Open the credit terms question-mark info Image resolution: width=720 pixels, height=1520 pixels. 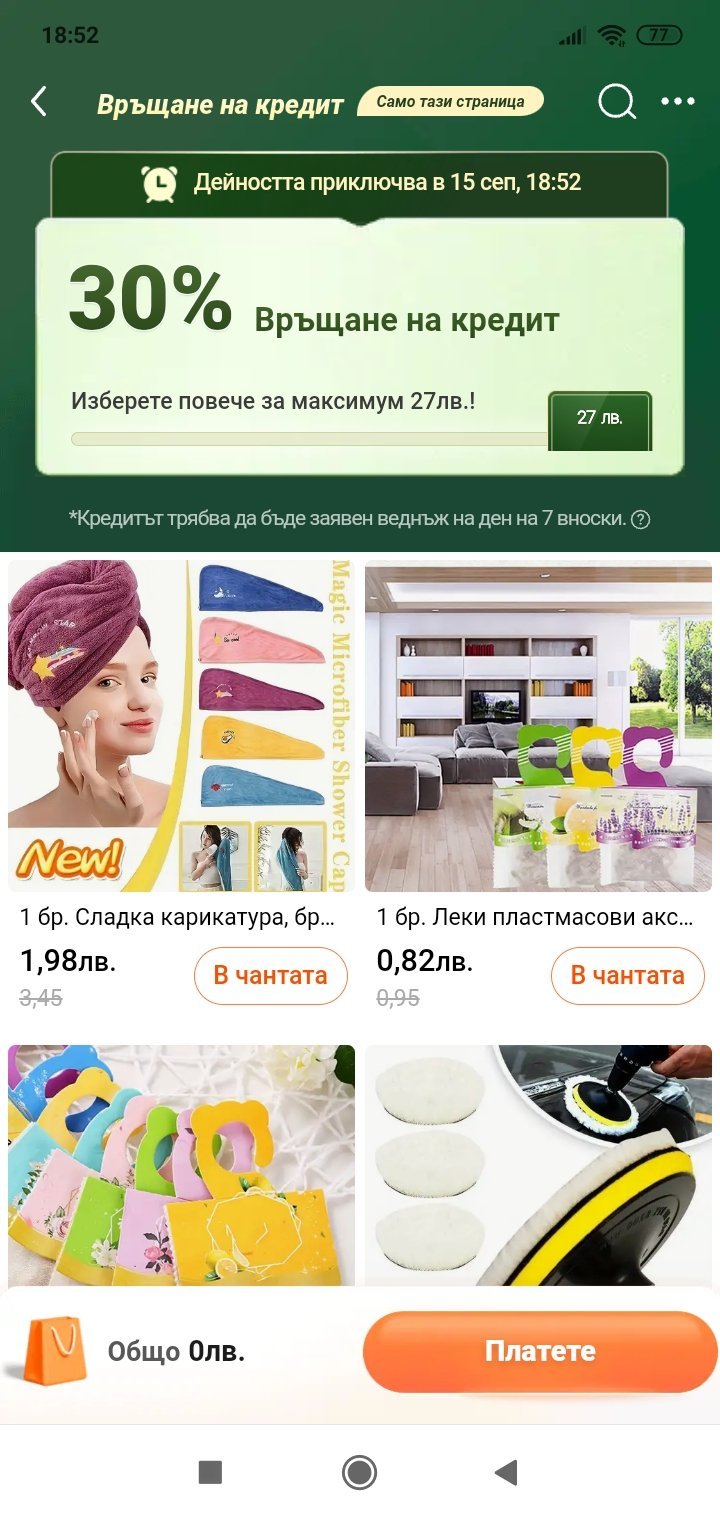[641, 519]
